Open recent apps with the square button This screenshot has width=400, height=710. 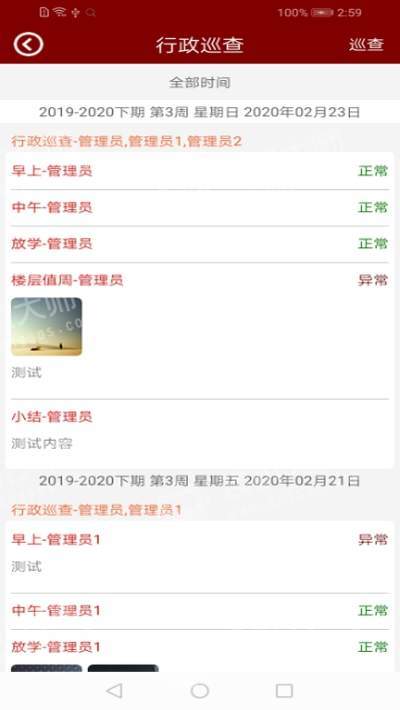[284, 691]
